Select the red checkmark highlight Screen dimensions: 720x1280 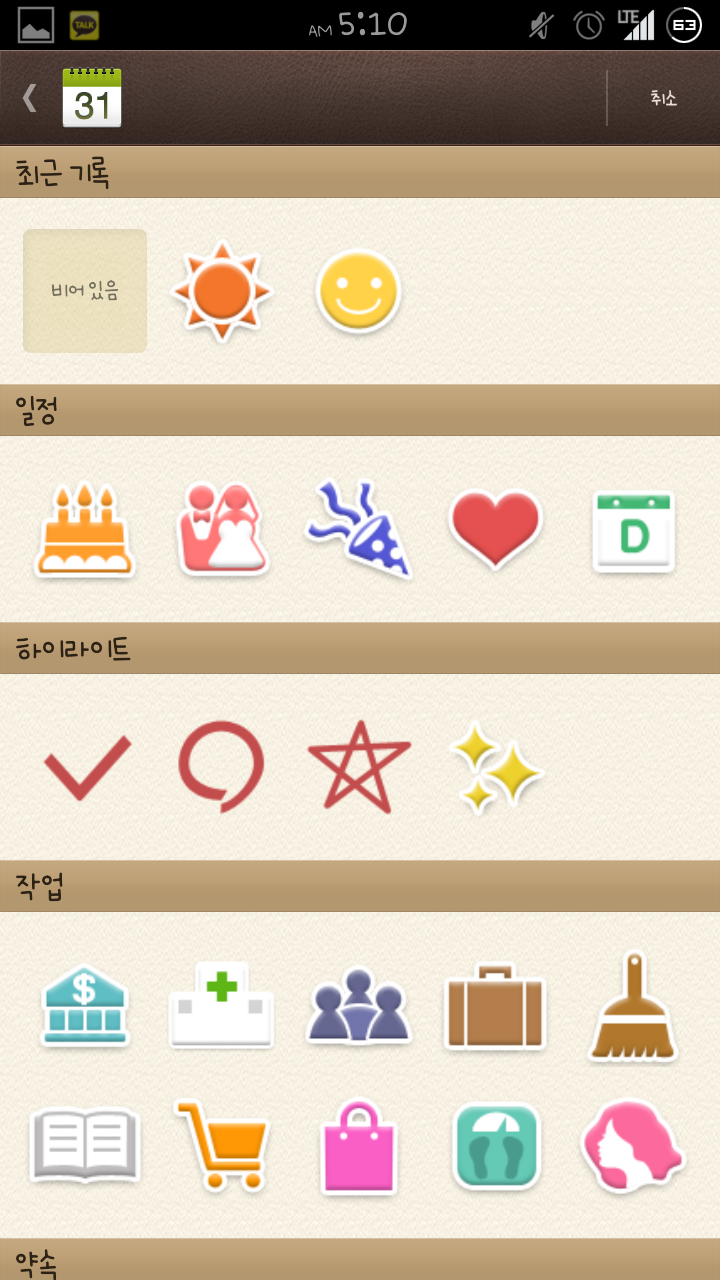coord(87,767)
